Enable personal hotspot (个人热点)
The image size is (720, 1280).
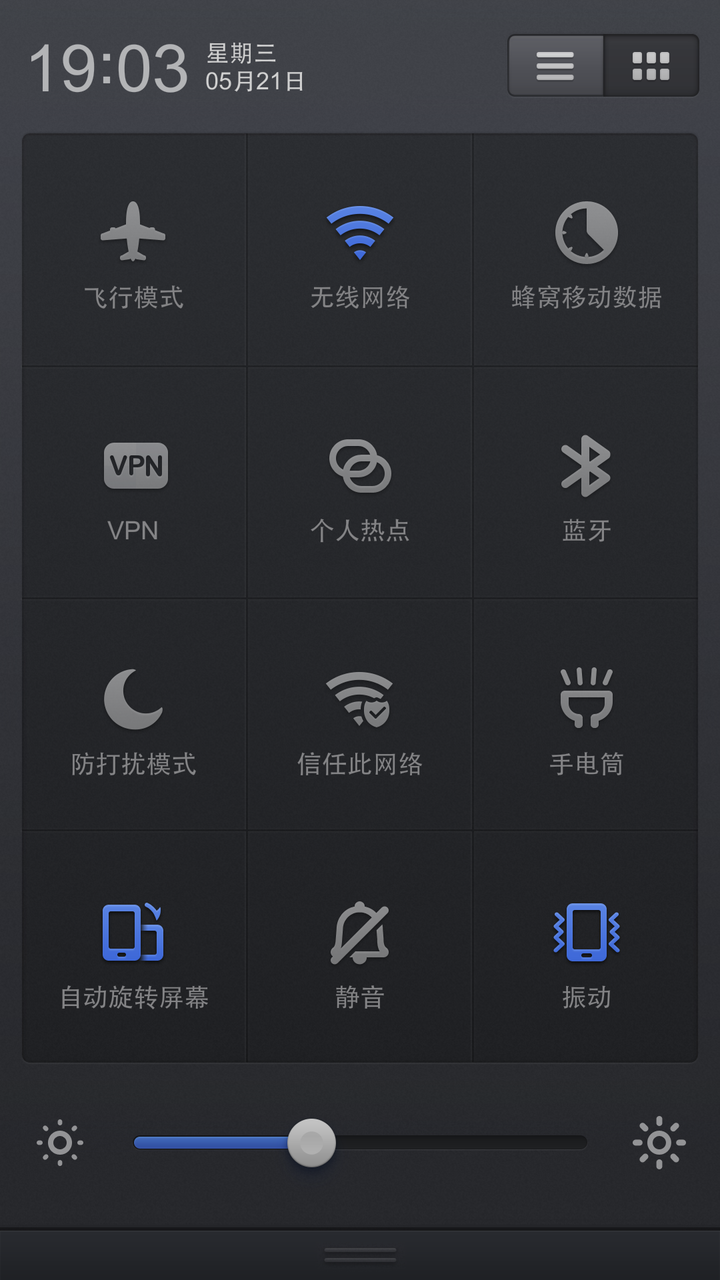point(360,483)
